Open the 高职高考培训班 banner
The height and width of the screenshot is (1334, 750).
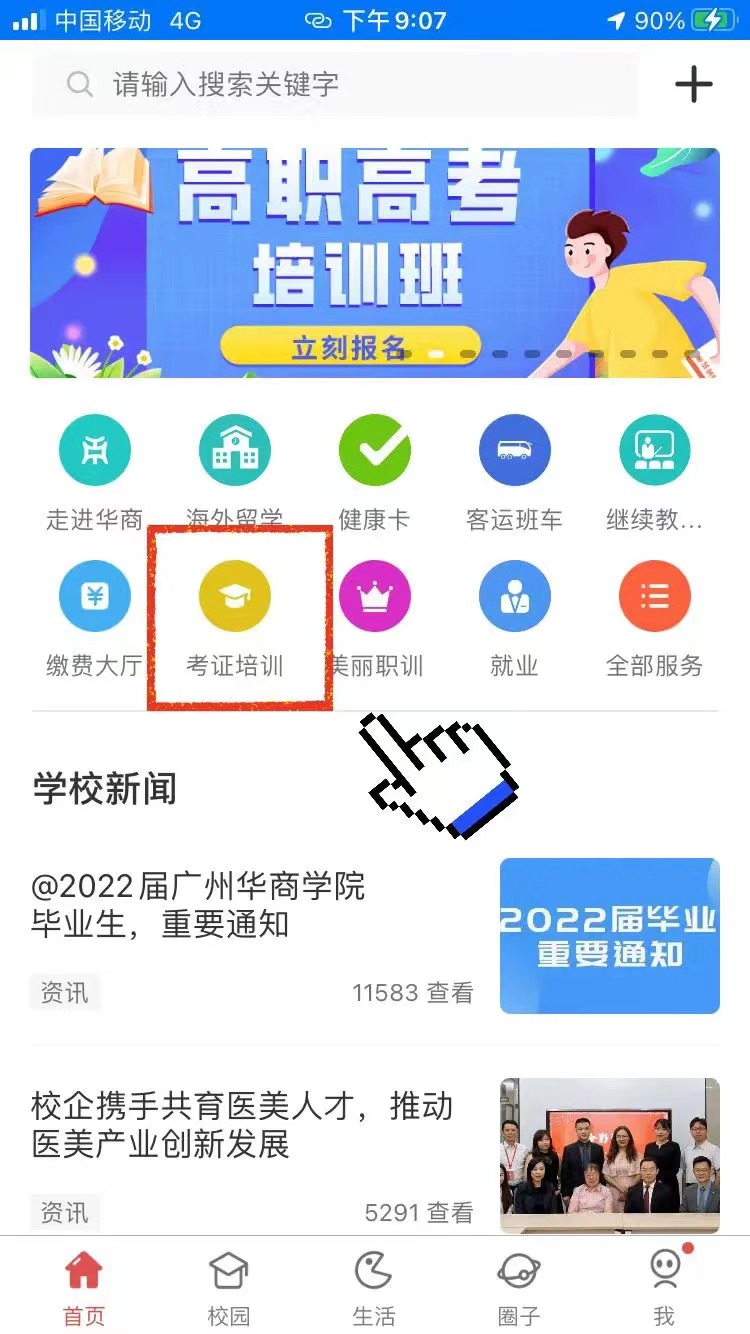pos(374,262)
